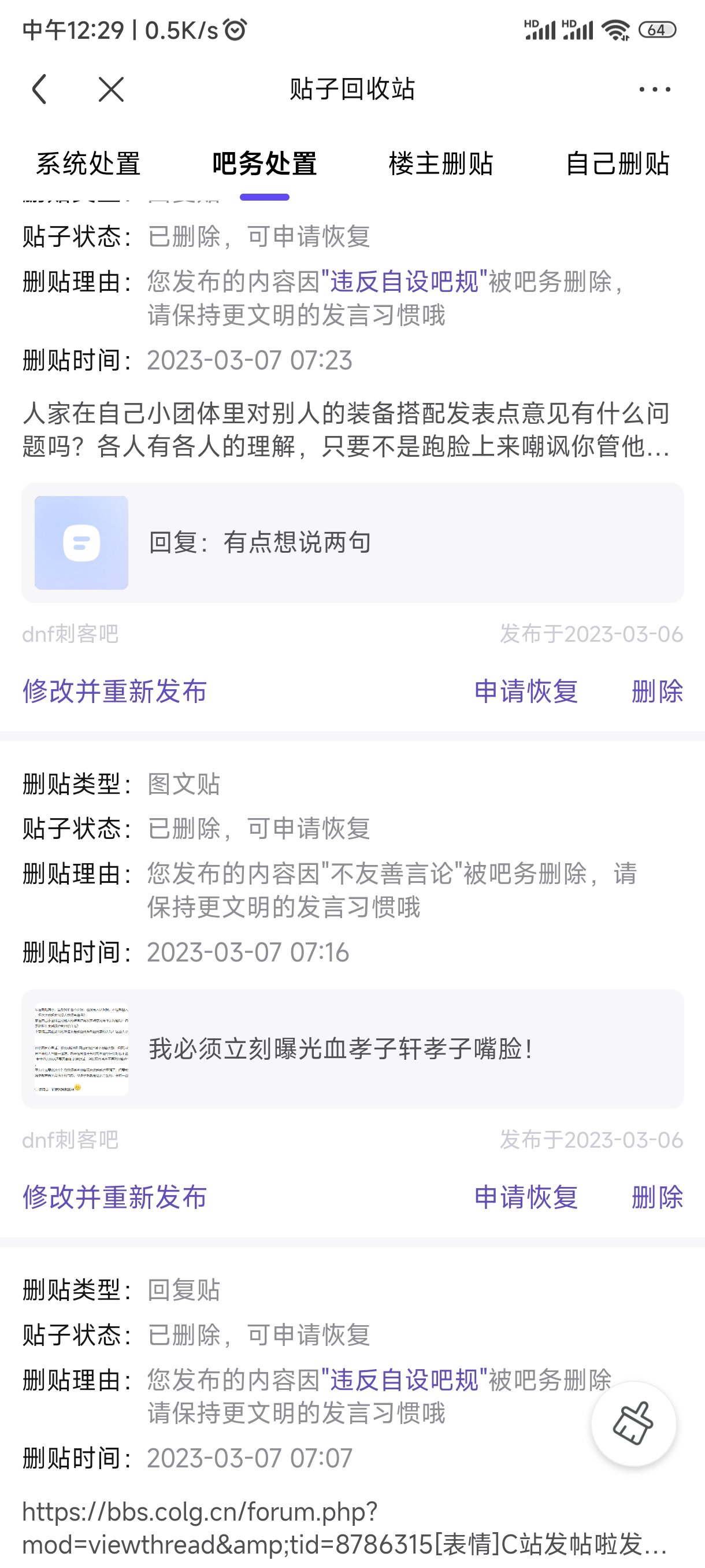The image size is (705, 1568).
Task: Open the 违反自设吧规 link dated 07:07
Action: tap(404, 1380)
